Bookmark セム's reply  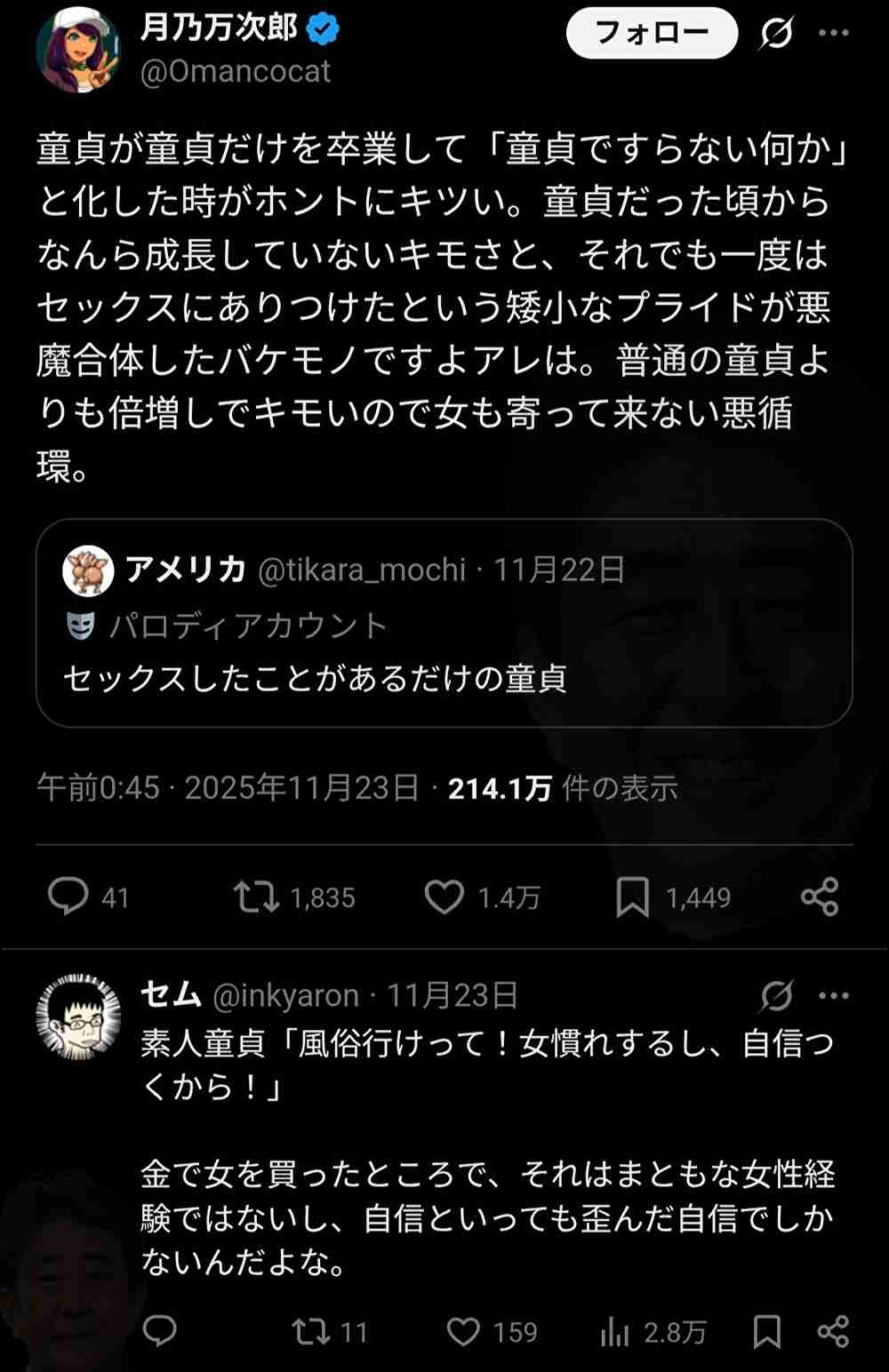tap(766, 1331)
